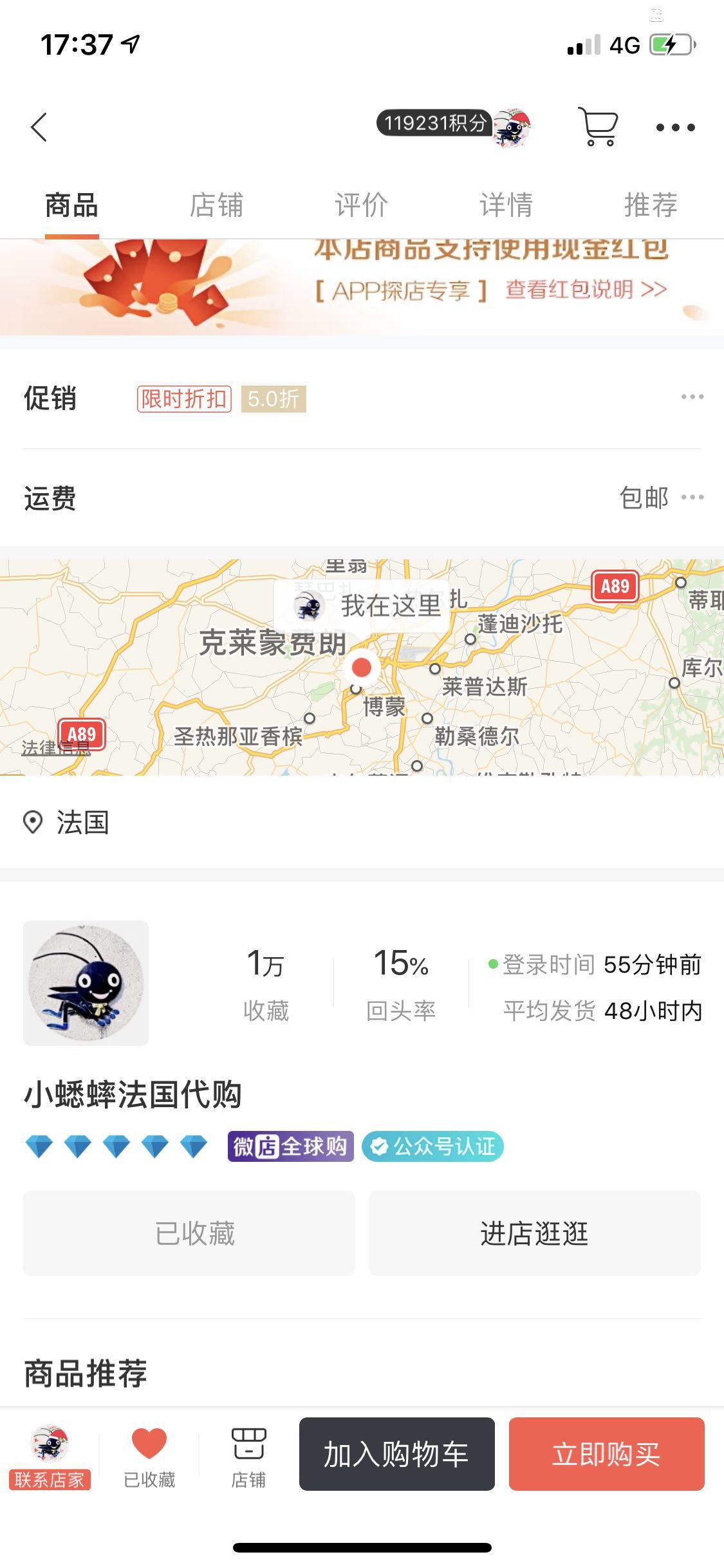Switch to the 评价 tab
The width and height of the screenshot is (724, 1568).
click(361, 205)
